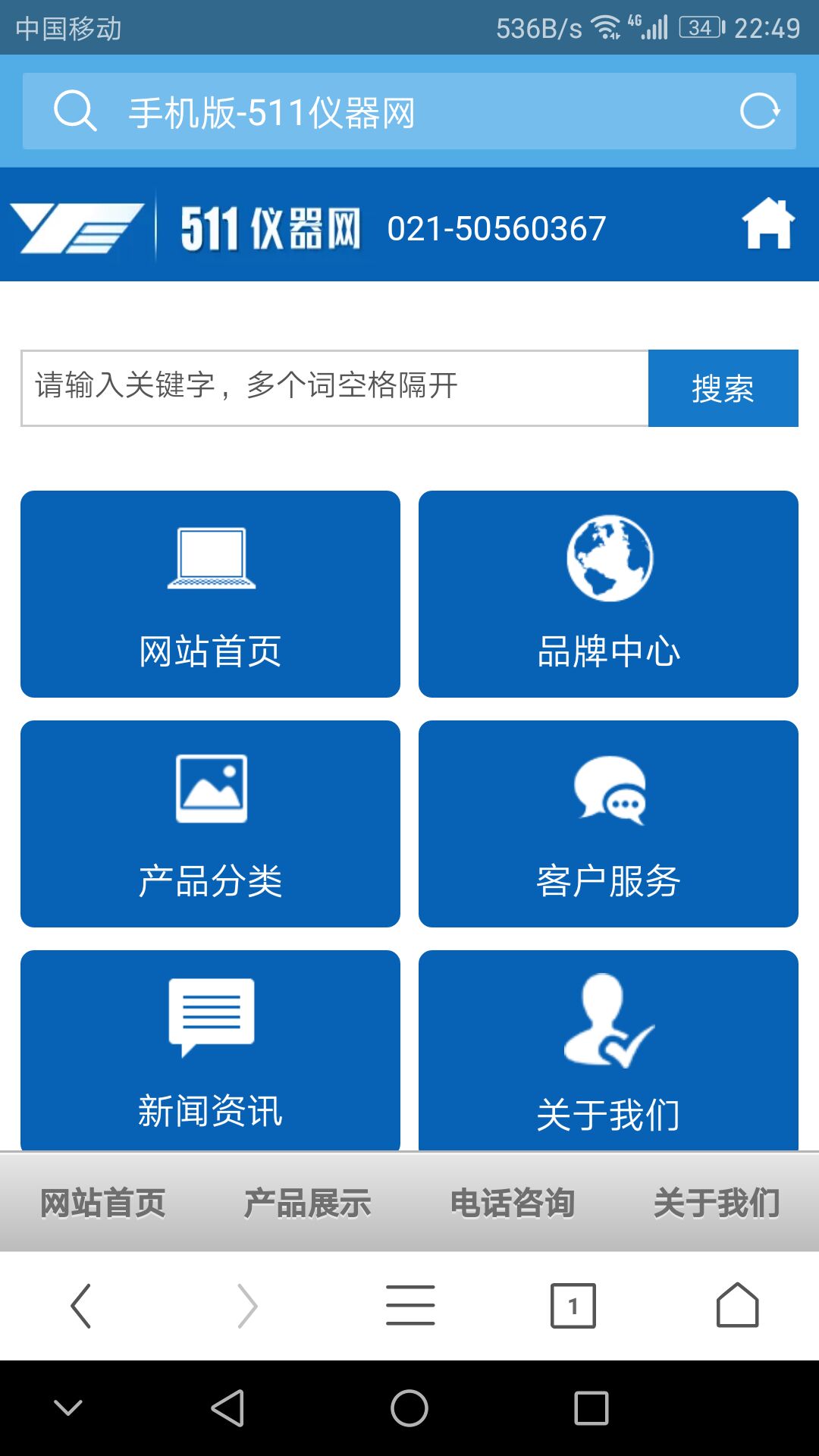
Task: Open the 网站首页 tile with laptop icon
Action: point(210,594)
